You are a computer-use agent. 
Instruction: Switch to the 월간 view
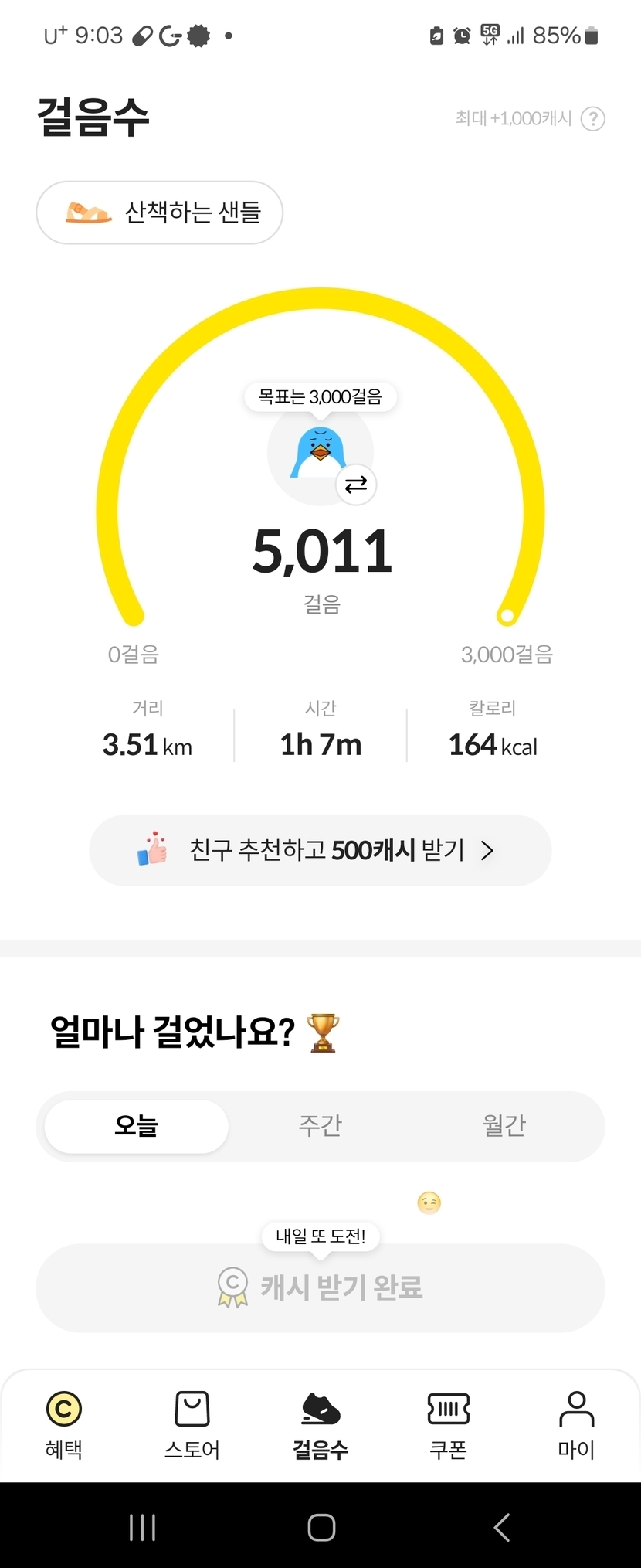point(504,1126)
